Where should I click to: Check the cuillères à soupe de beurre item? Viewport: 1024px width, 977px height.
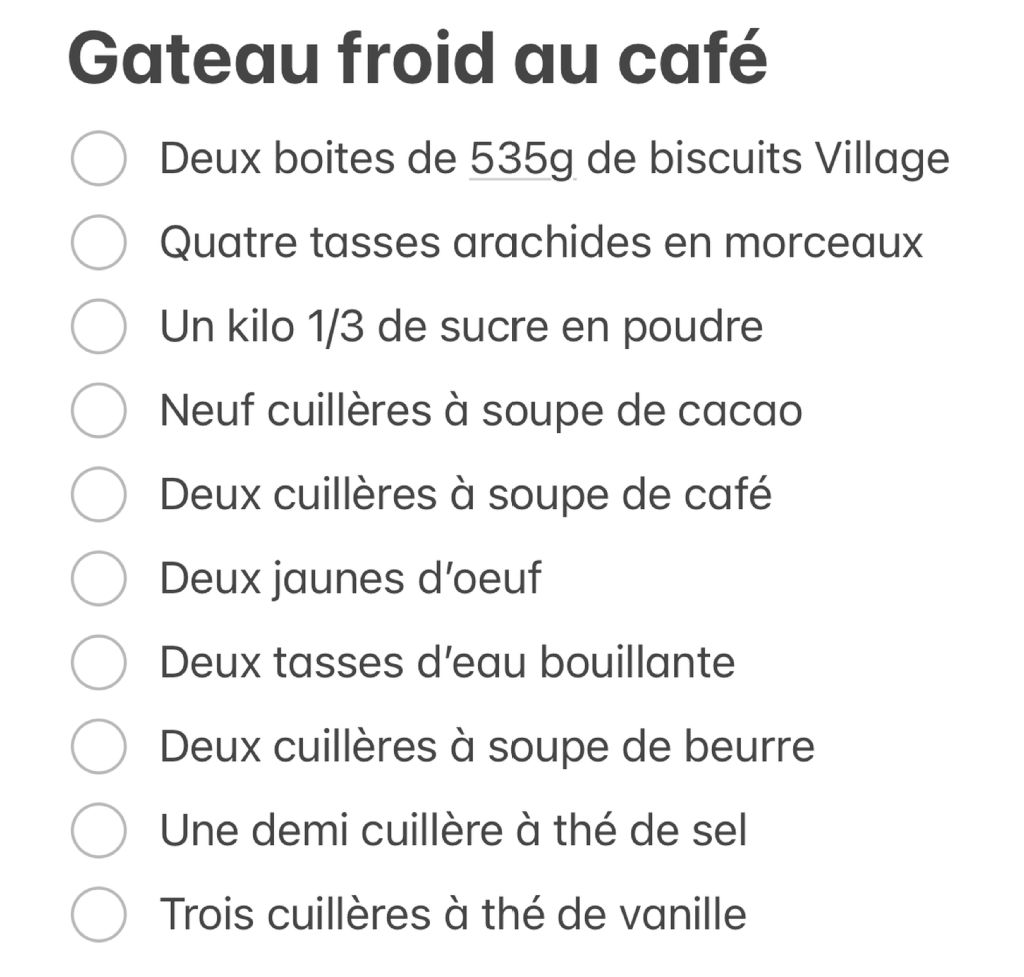pyautogui.click(x=99, y=747)
